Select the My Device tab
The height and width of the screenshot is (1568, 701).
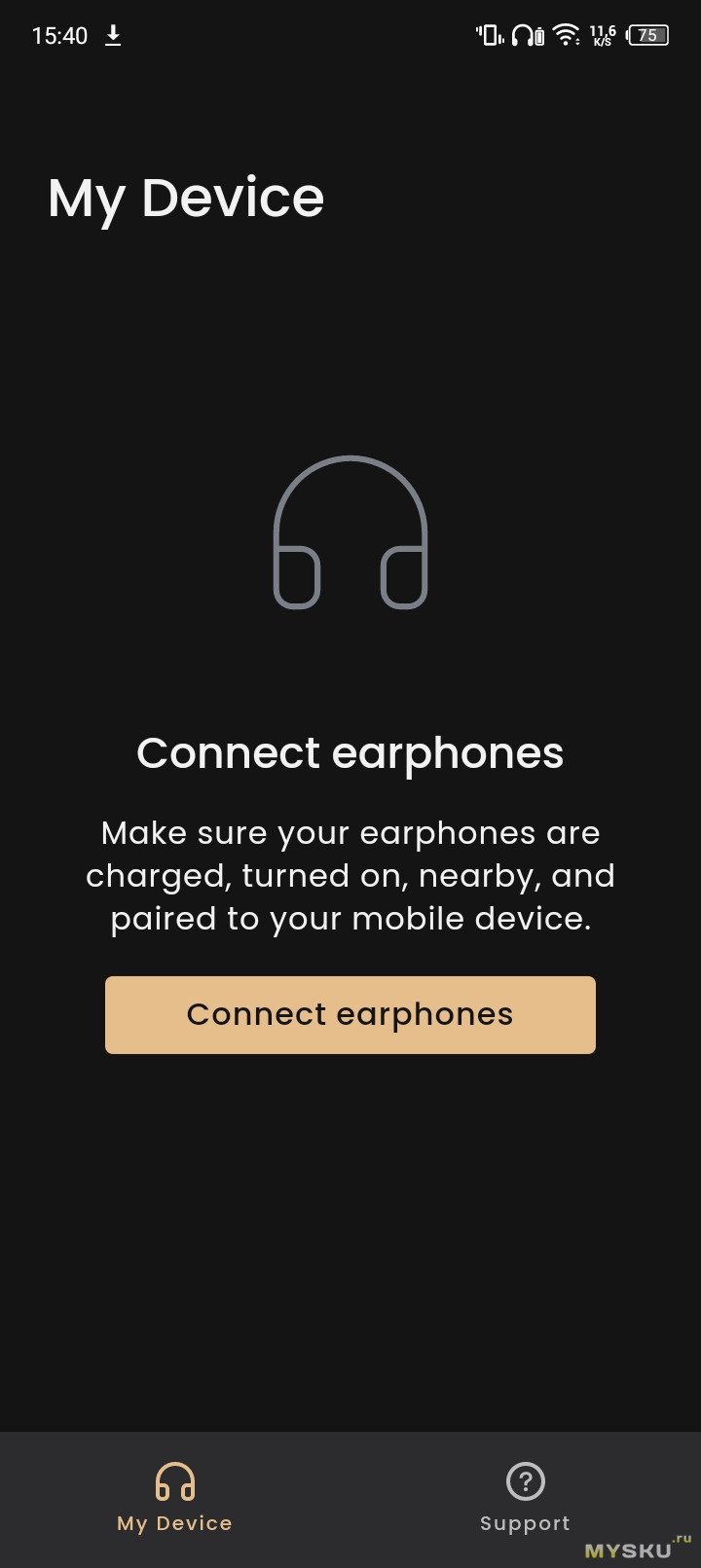click(x=175, y=1498)
